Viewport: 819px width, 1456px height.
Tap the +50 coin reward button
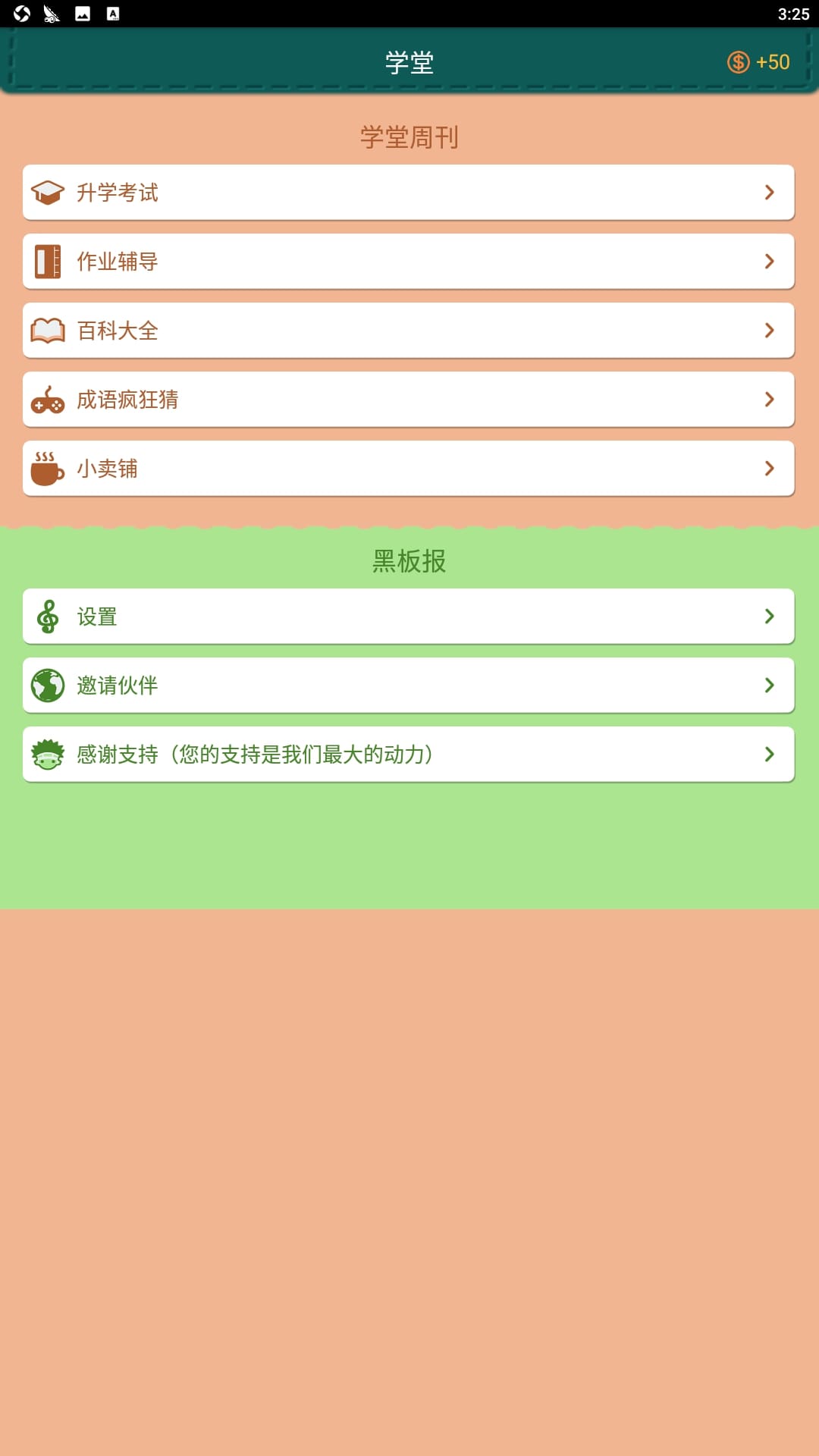click(x=758, y=62)
